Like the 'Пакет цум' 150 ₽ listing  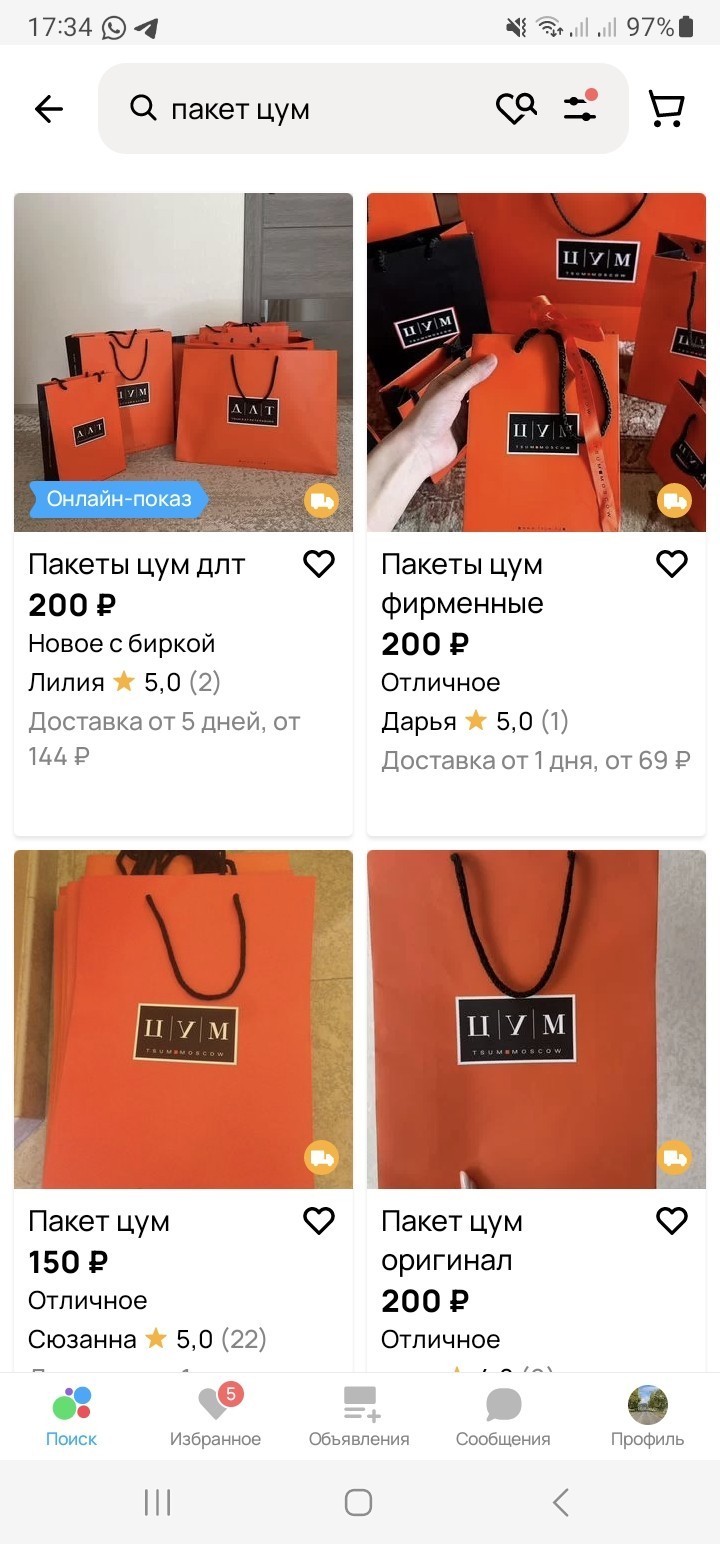[319, 1220]
